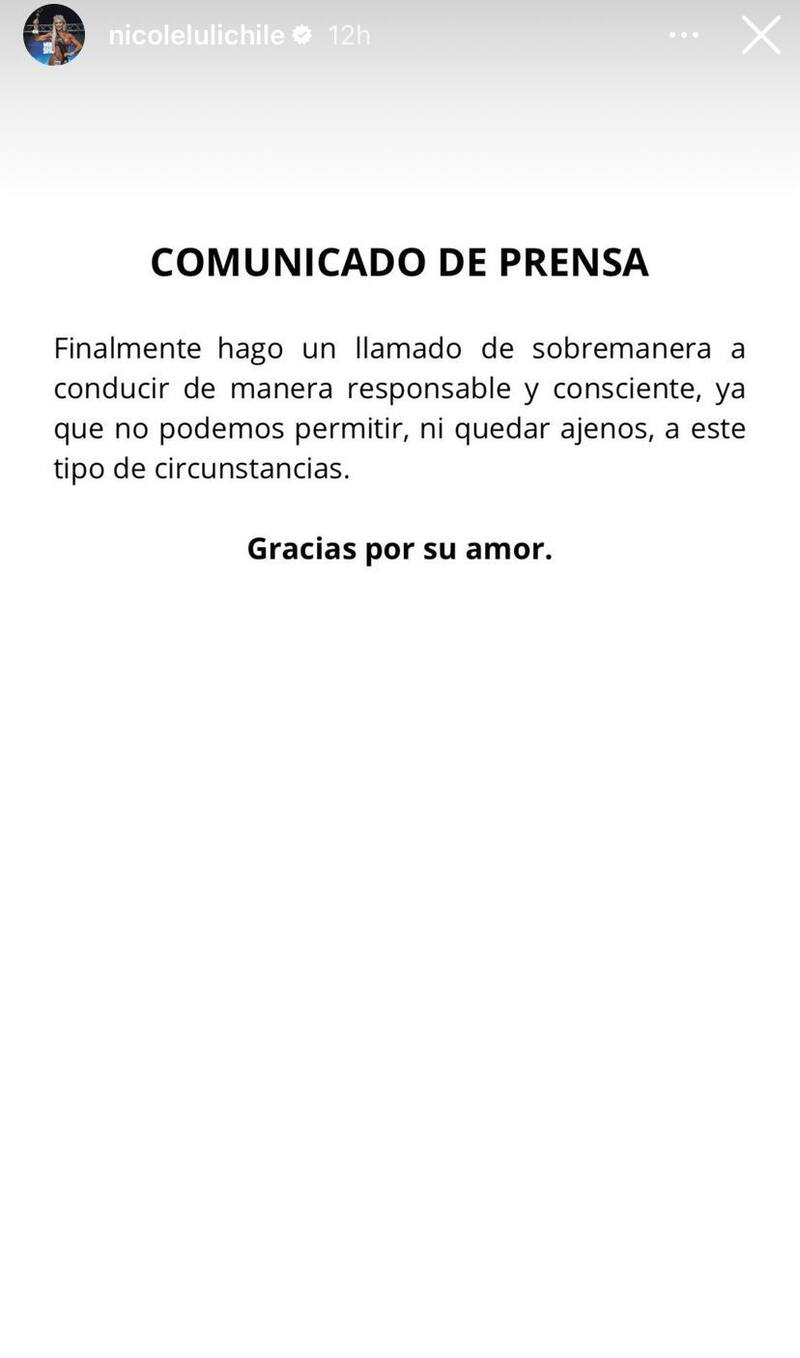Screen dimensions: 800x1358
Task: Close the story viewer
Action: tap(760, 35)
